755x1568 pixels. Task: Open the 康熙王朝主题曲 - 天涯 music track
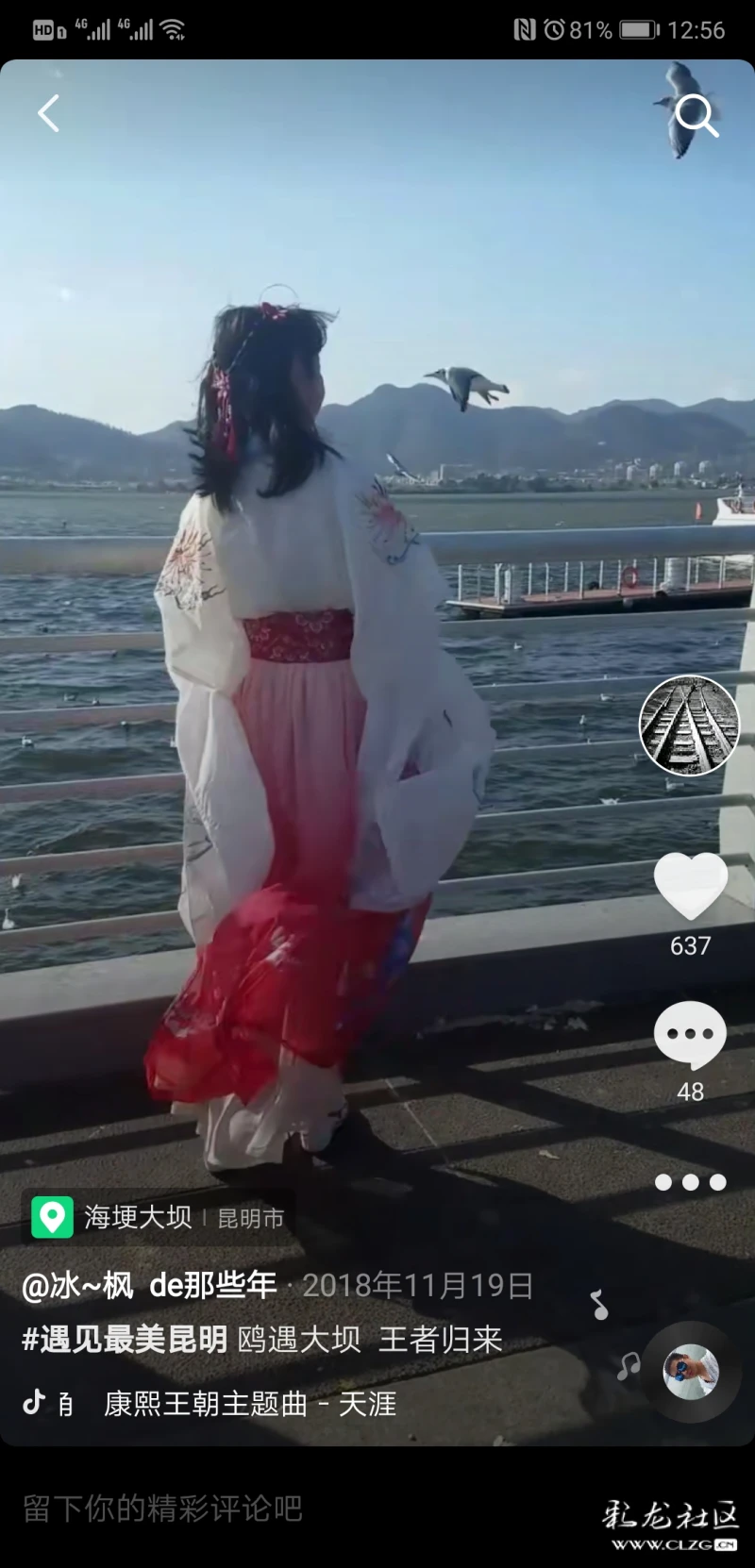249,1404
